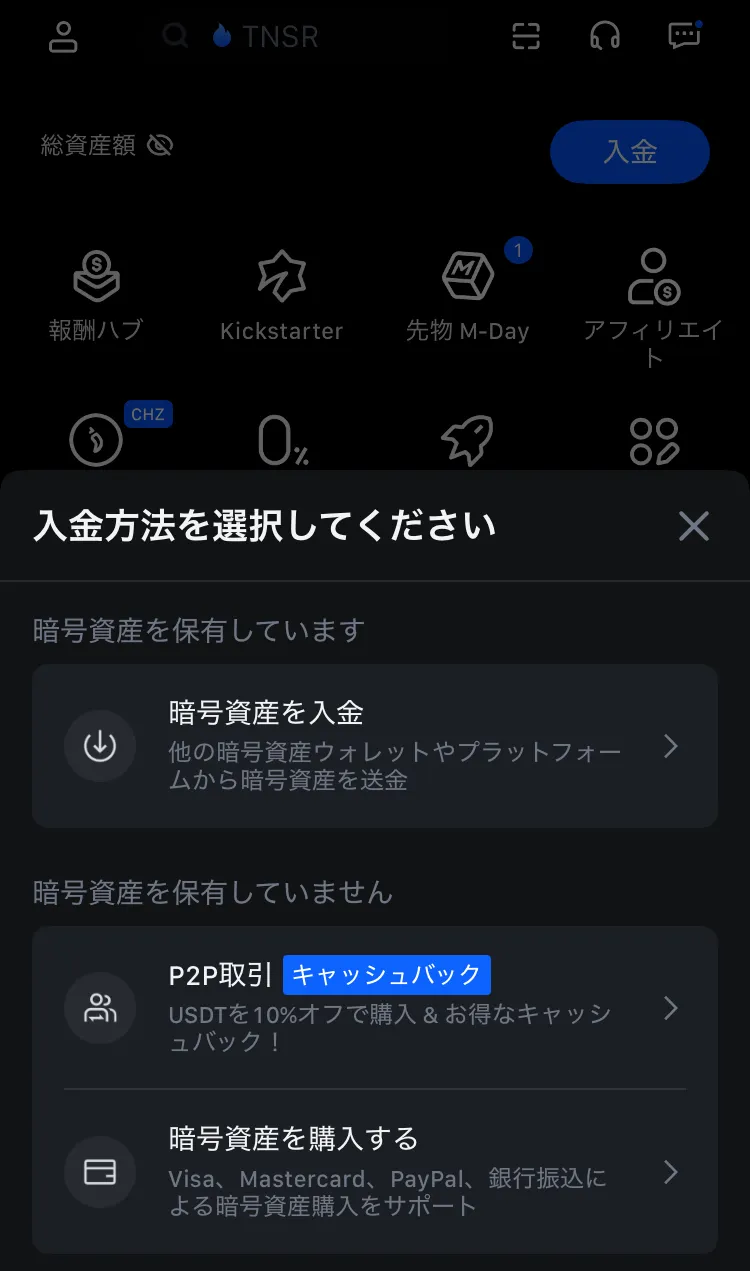Screen dimensions: 750x1271
Task: Expand the P2P取引 option chevron
Action: click(x=671, y=1009)
